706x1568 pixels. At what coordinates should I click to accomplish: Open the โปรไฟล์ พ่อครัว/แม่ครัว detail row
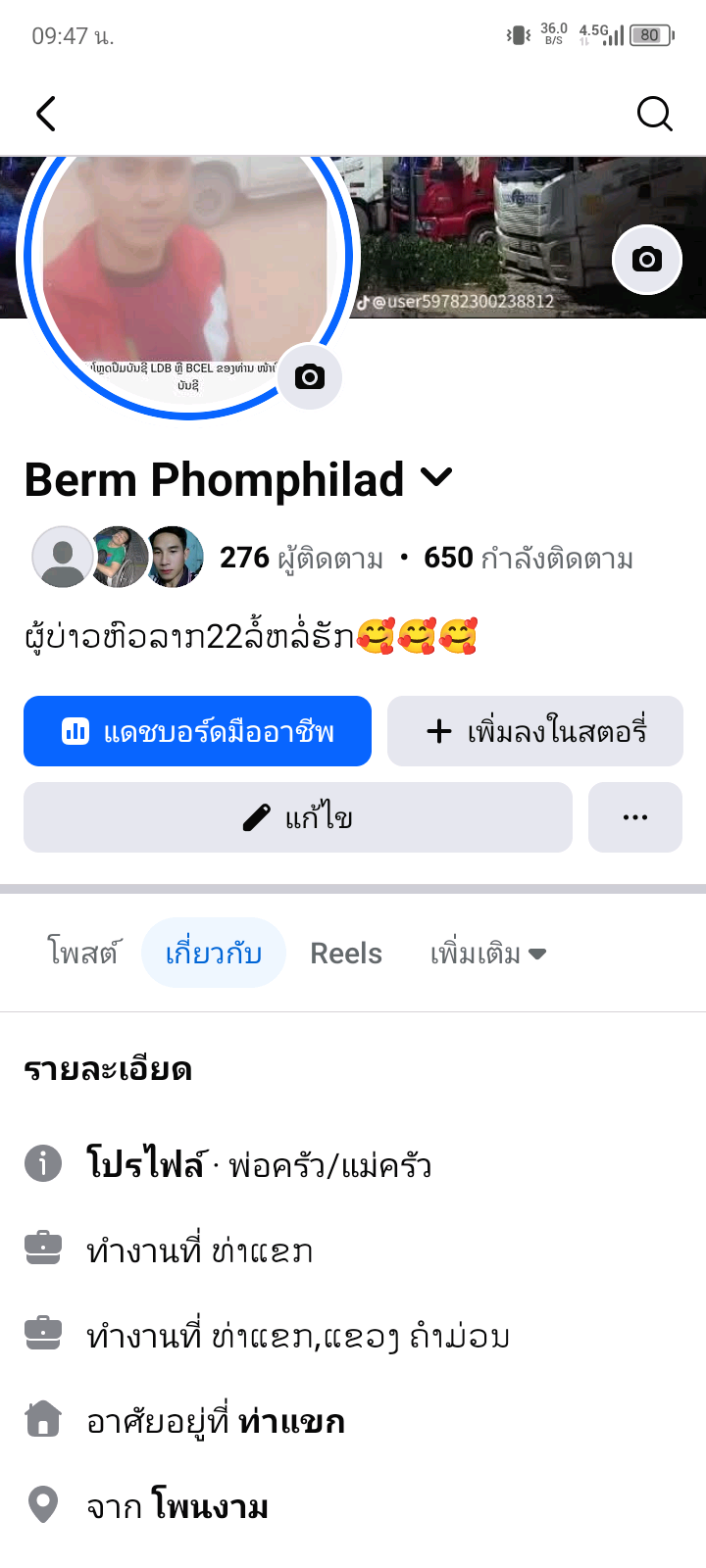coord(259,1164)
